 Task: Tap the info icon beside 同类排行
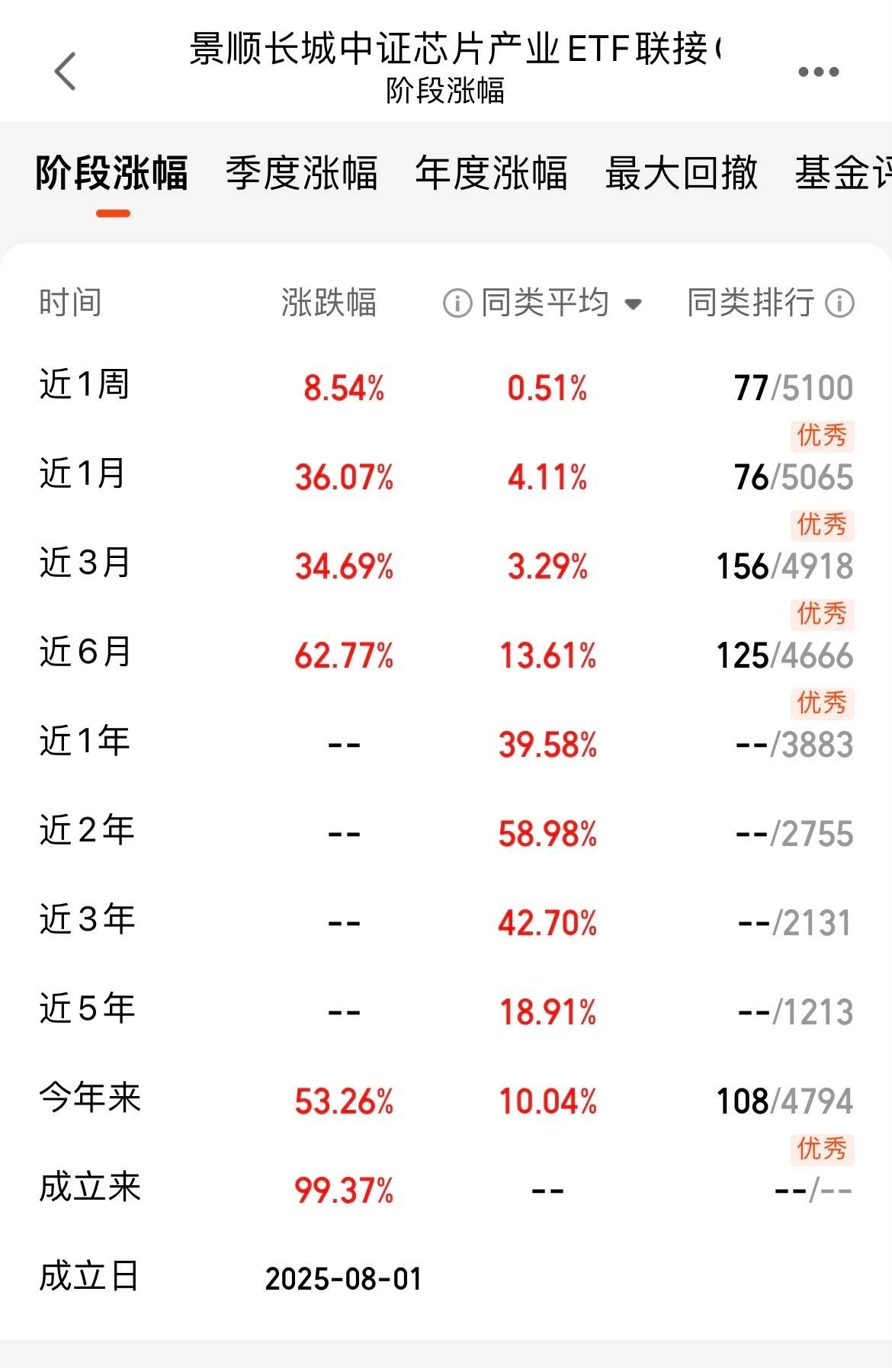click(x=839, y=303)
